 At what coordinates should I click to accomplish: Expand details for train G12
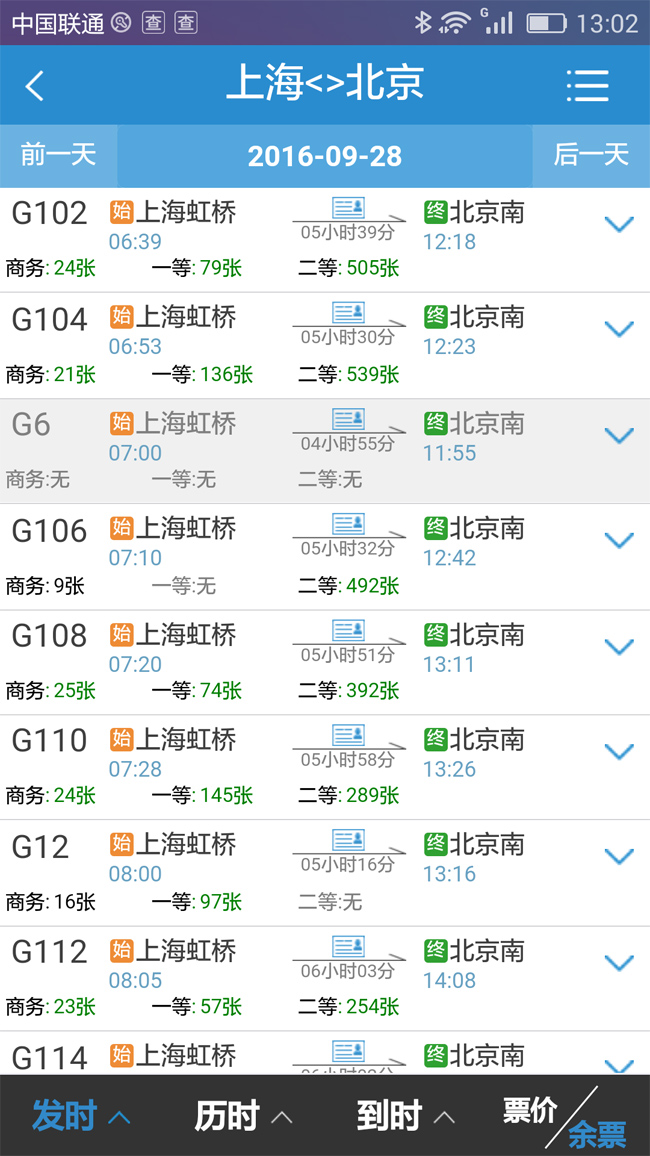[618, 855]
